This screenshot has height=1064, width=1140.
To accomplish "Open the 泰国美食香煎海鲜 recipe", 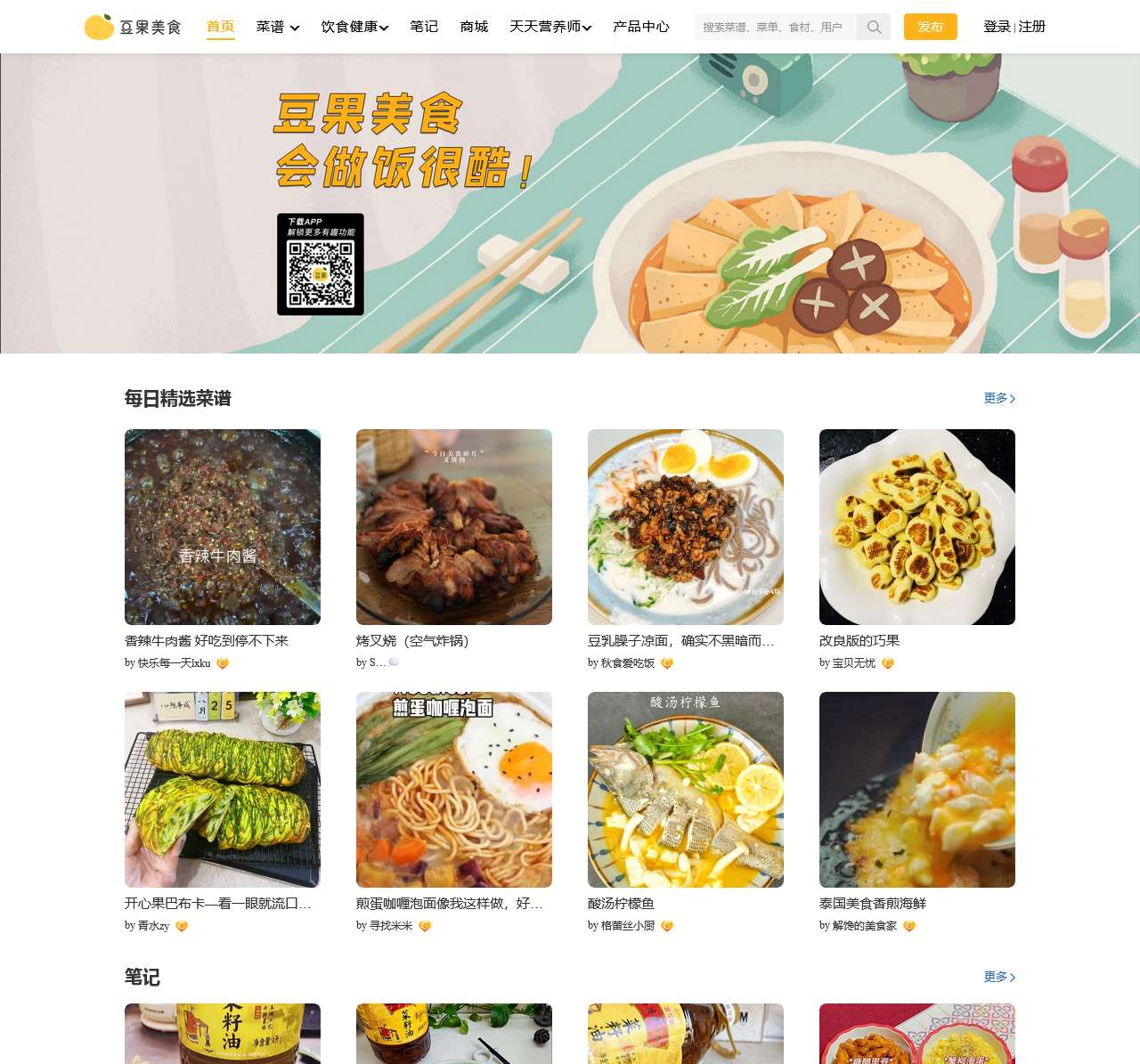I will click(x=917, y=790).
